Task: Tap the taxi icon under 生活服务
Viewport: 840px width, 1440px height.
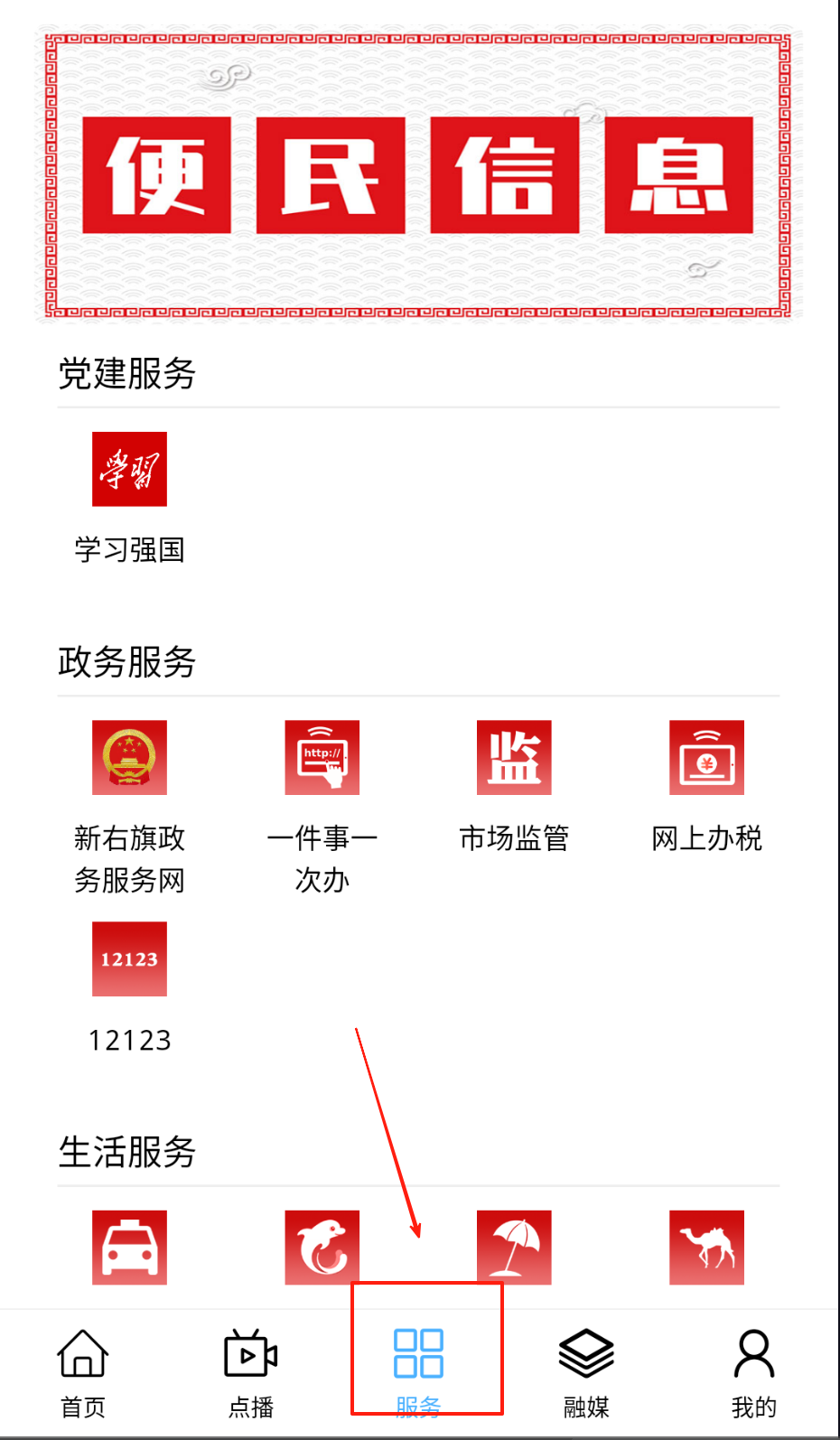Action: 129,1248
